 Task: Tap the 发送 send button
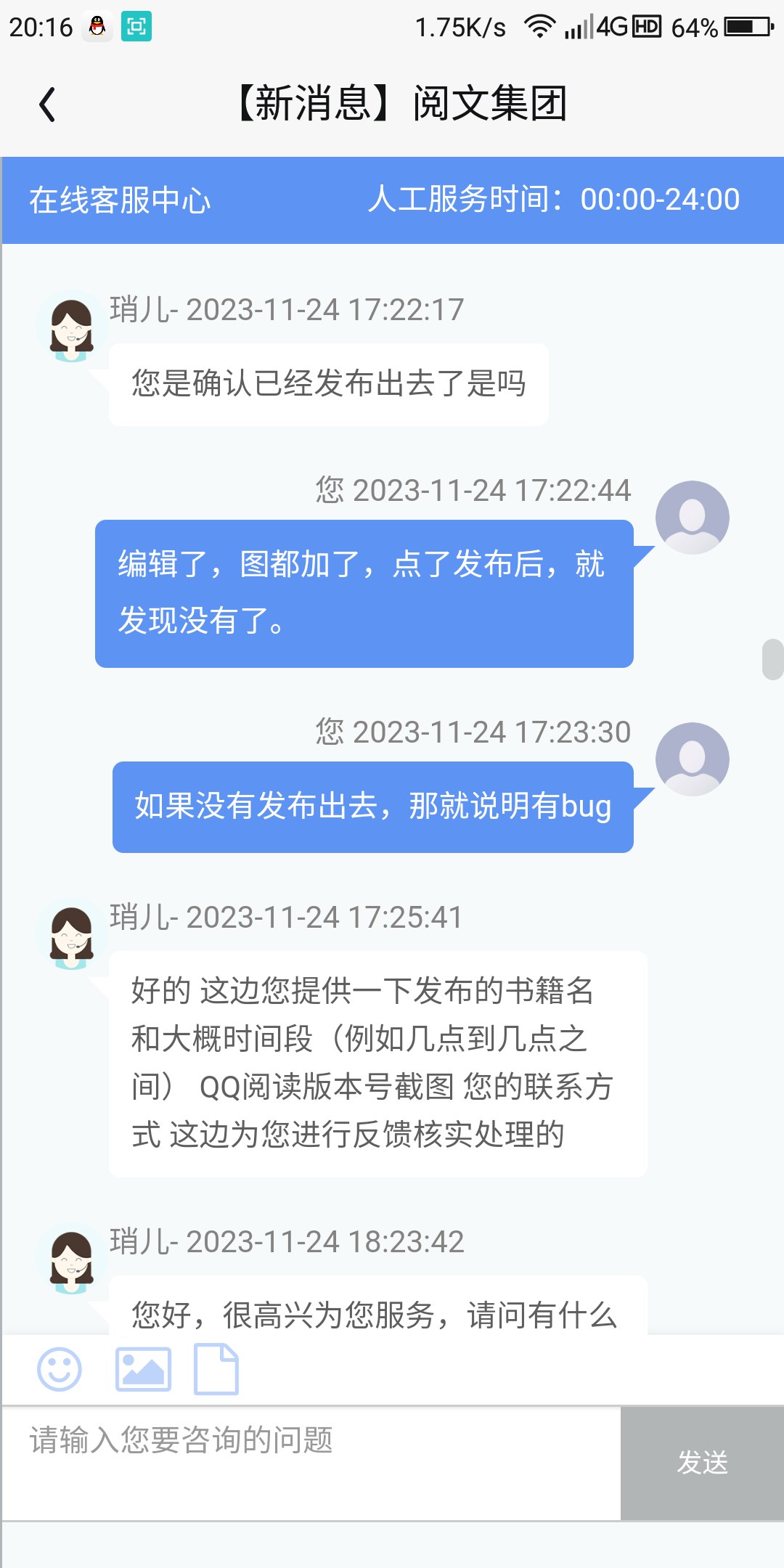pyautogui.click(x=702, y=1463)
